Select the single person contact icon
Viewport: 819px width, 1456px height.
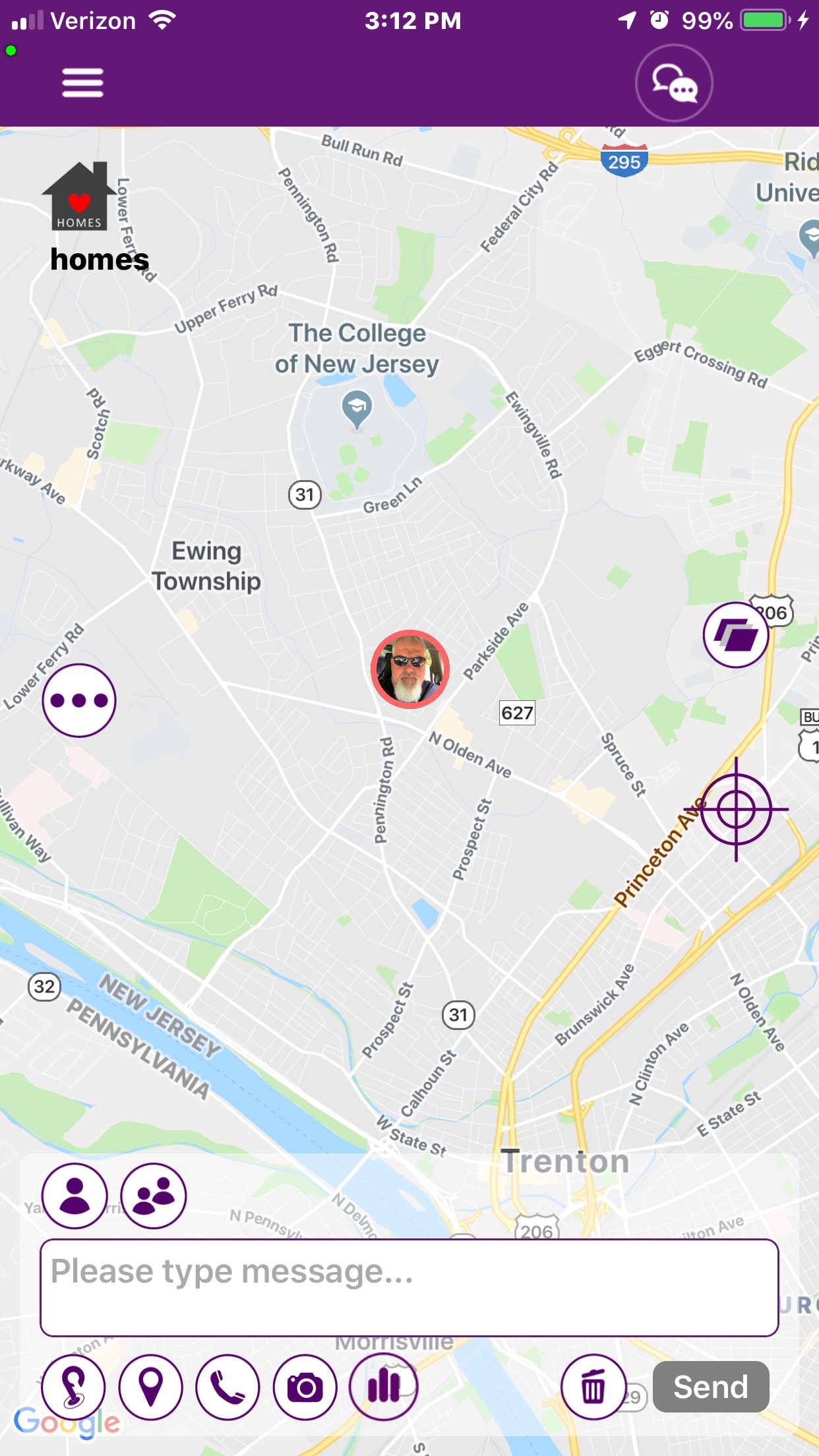(x=75, y=1196)
